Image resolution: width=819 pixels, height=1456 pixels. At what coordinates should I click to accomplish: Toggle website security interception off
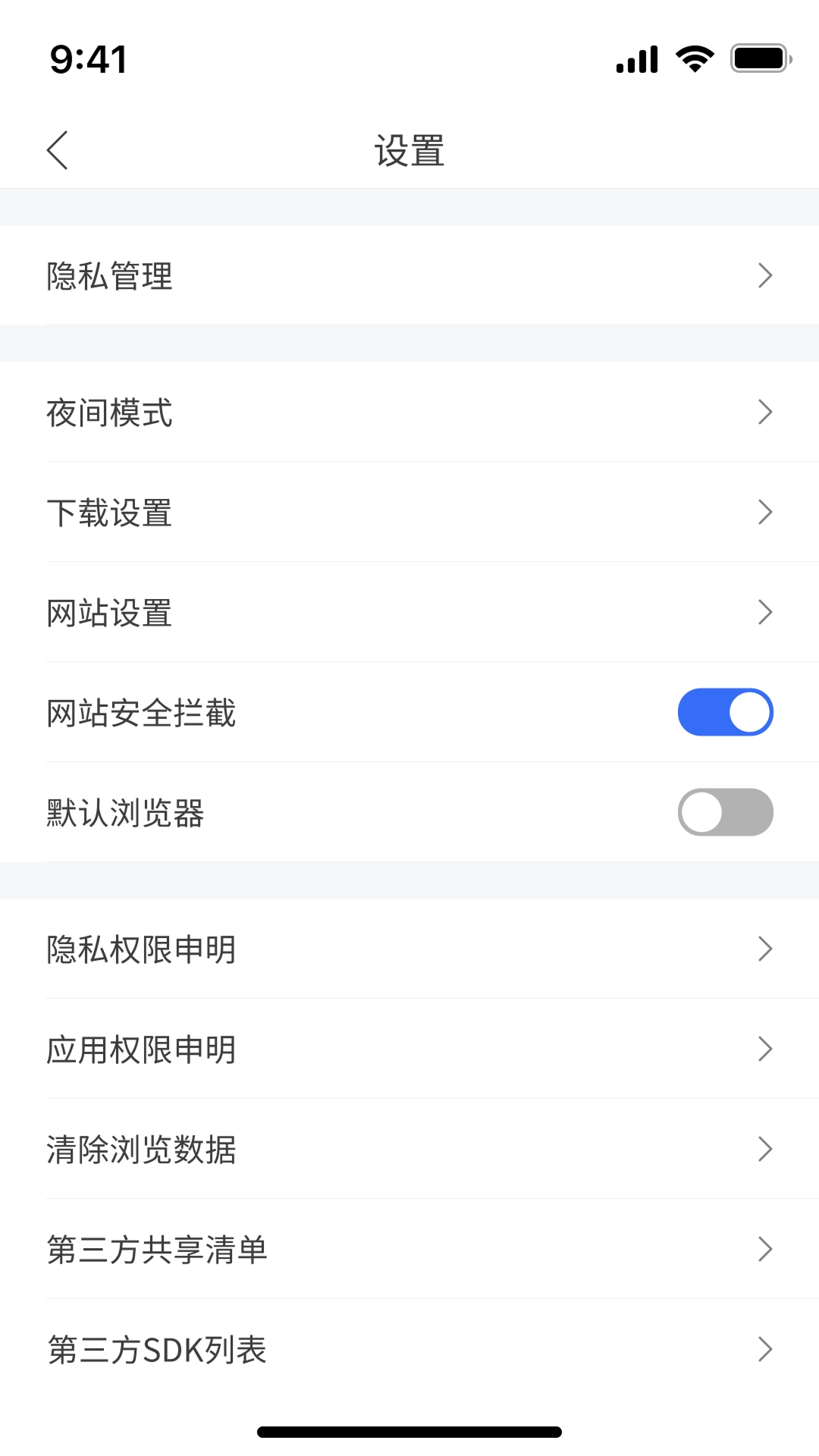point(725,711)
